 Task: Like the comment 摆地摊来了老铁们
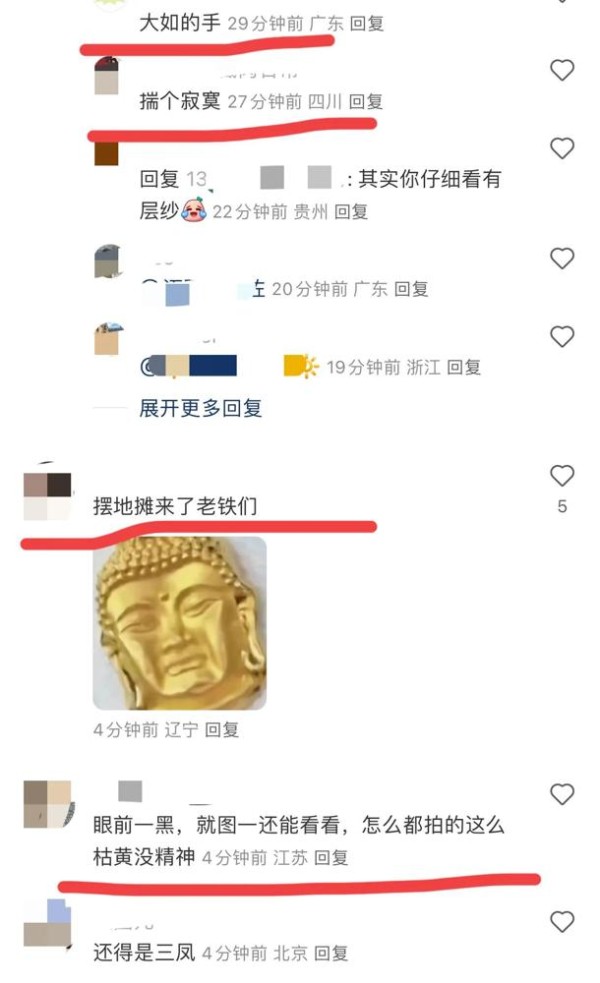pyautogui.click(x=562, y=476)
